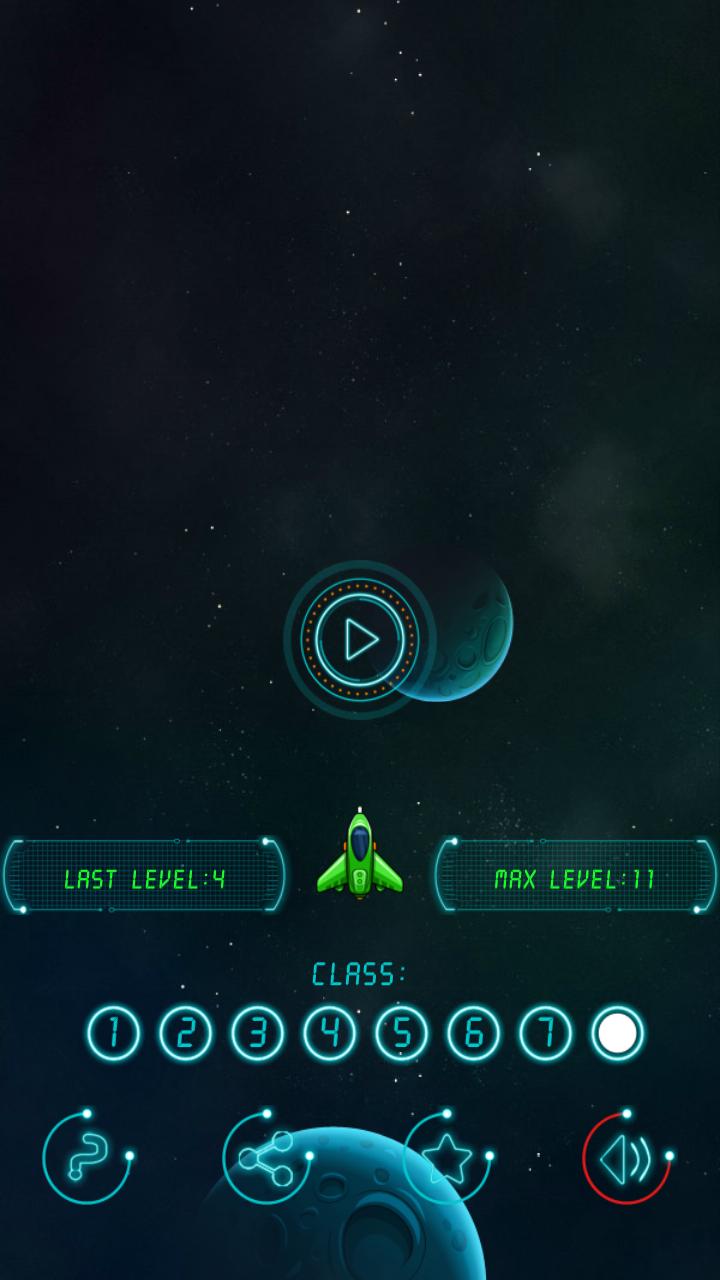Tap the filled white class circle
Viewport: 720px width, 1280px height.
pyautogui.click(x=617, y=1033)
